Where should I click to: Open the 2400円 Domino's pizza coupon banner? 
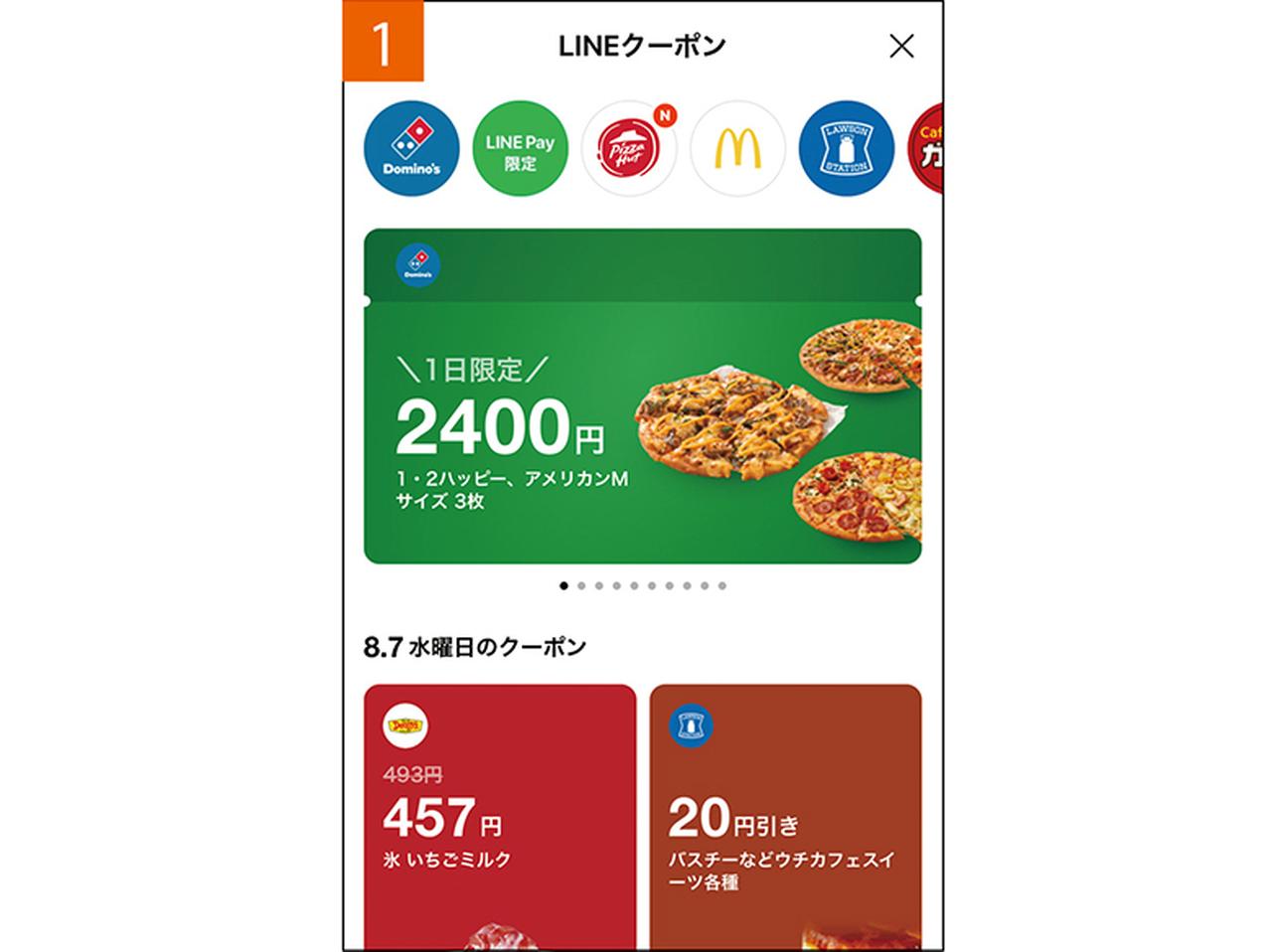642,397
